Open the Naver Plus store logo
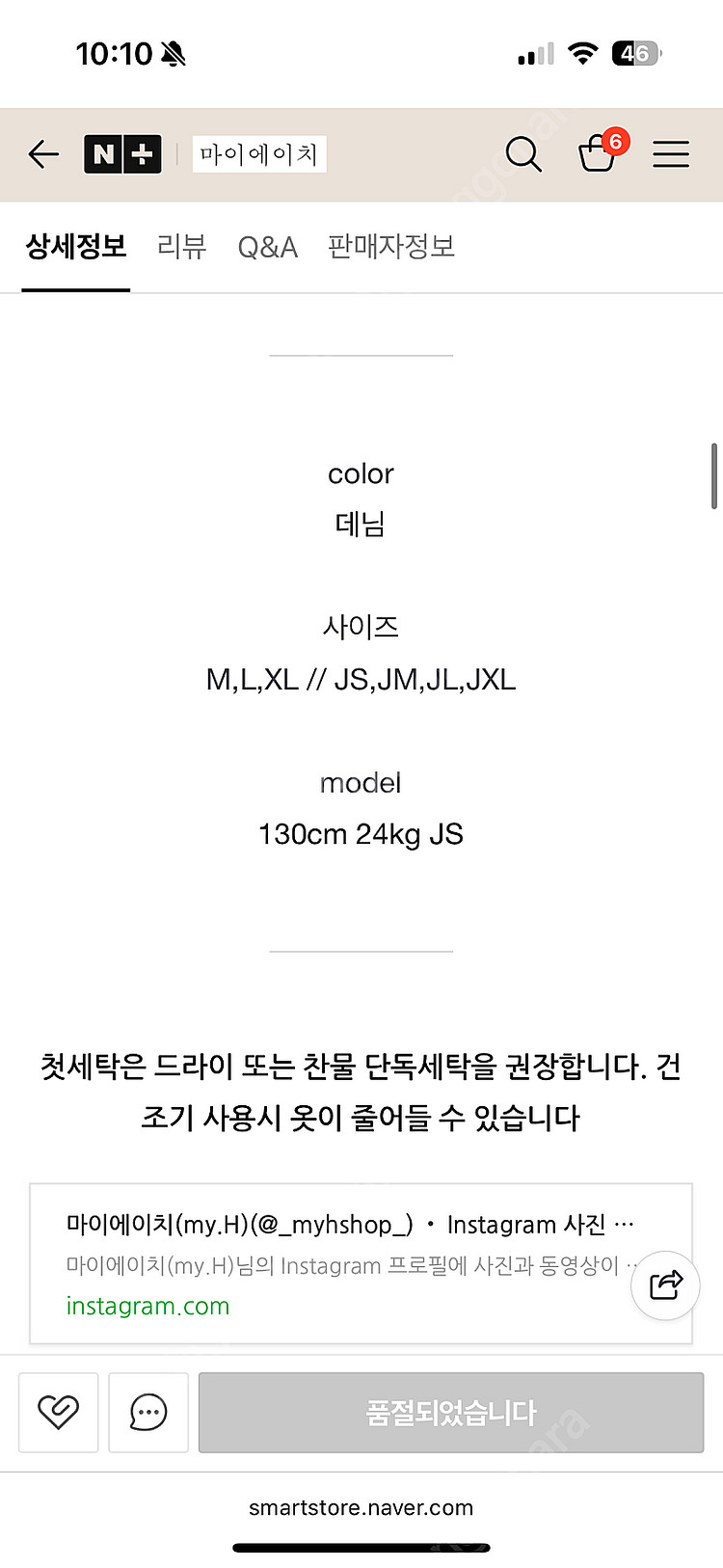723x1568 pixels. 122,154
